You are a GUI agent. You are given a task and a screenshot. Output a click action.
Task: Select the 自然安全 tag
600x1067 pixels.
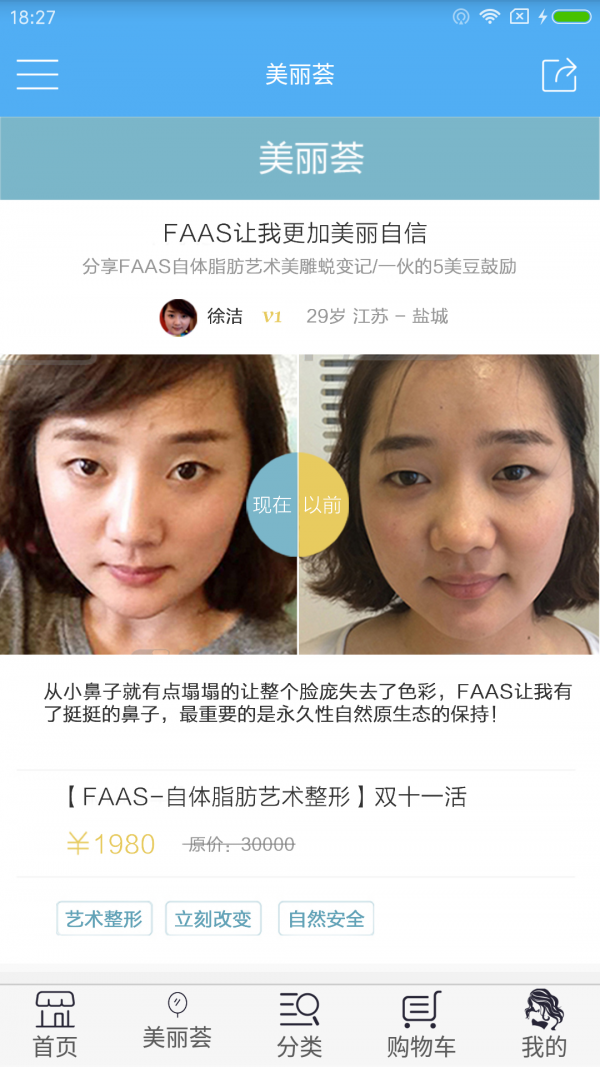[326, 919]
